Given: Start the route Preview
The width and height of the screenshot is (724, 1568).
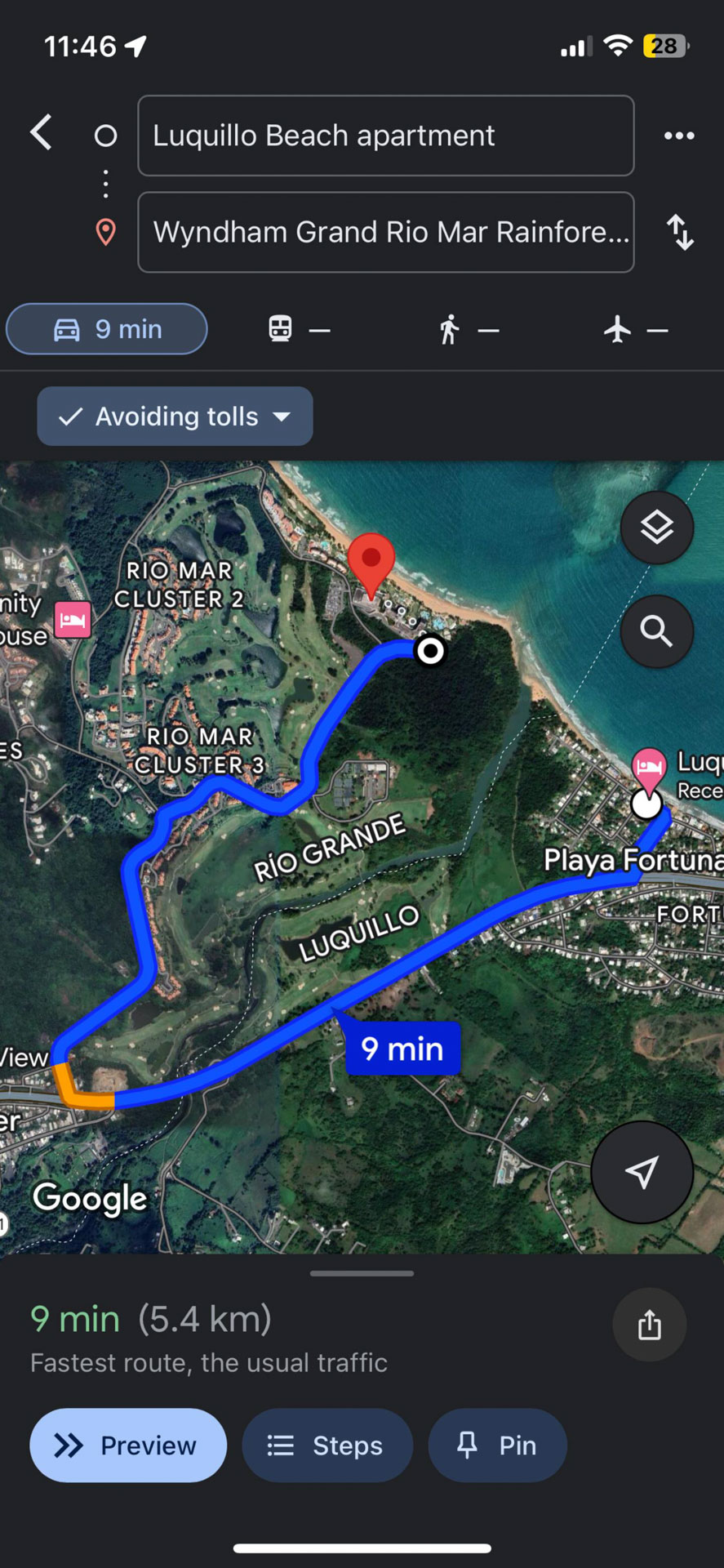Looking at the screenshot, I should click(x=128, y=1445).
